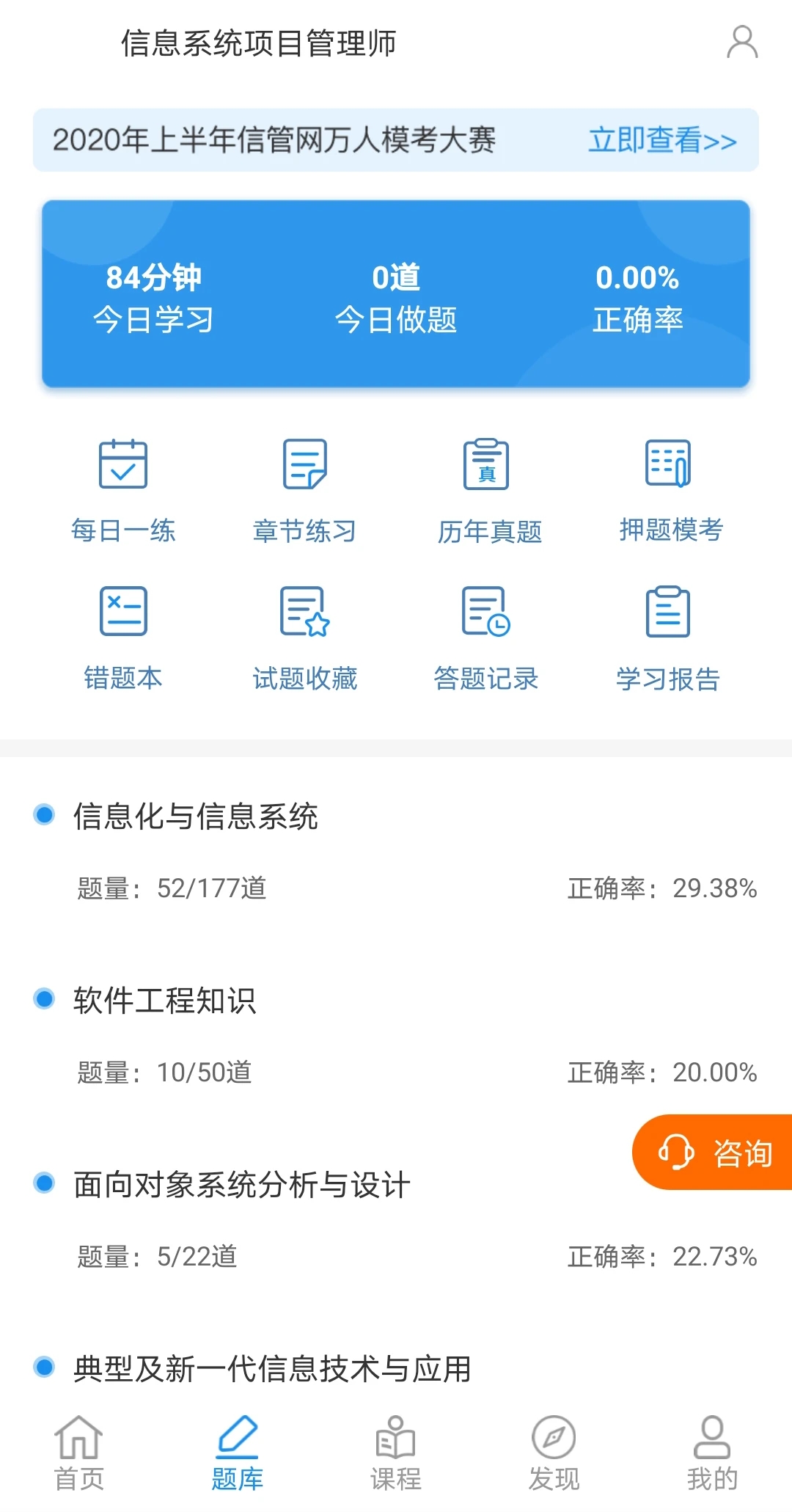
Task: Open chapter 典型及新一代信息技术与应用
Action: [x=272, y=1369]
